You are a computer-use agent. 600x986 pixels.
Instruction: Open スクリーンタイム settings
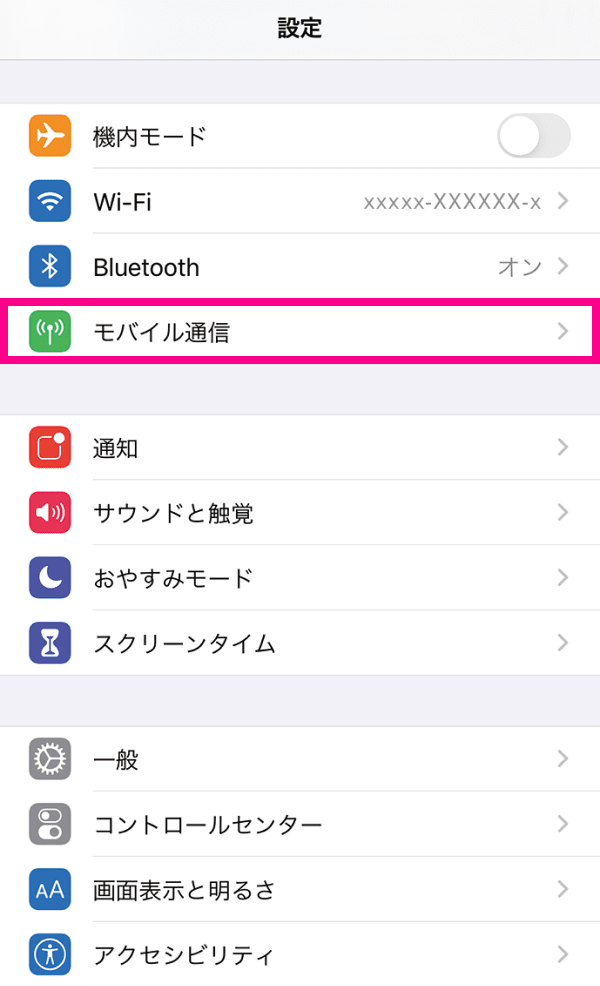pyautogui.click(x=300, y=643)
